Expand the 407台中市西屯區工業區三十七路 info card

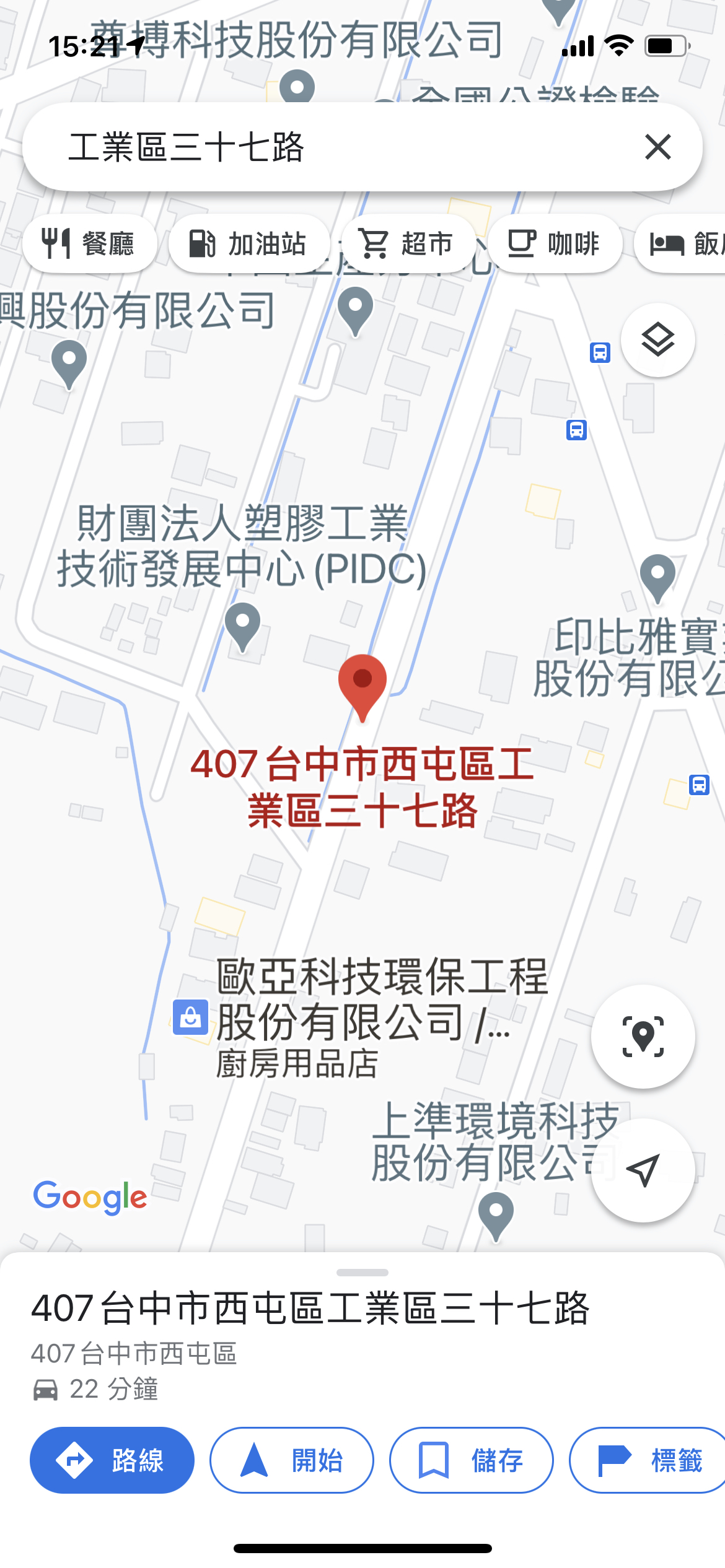(362, 1307)
